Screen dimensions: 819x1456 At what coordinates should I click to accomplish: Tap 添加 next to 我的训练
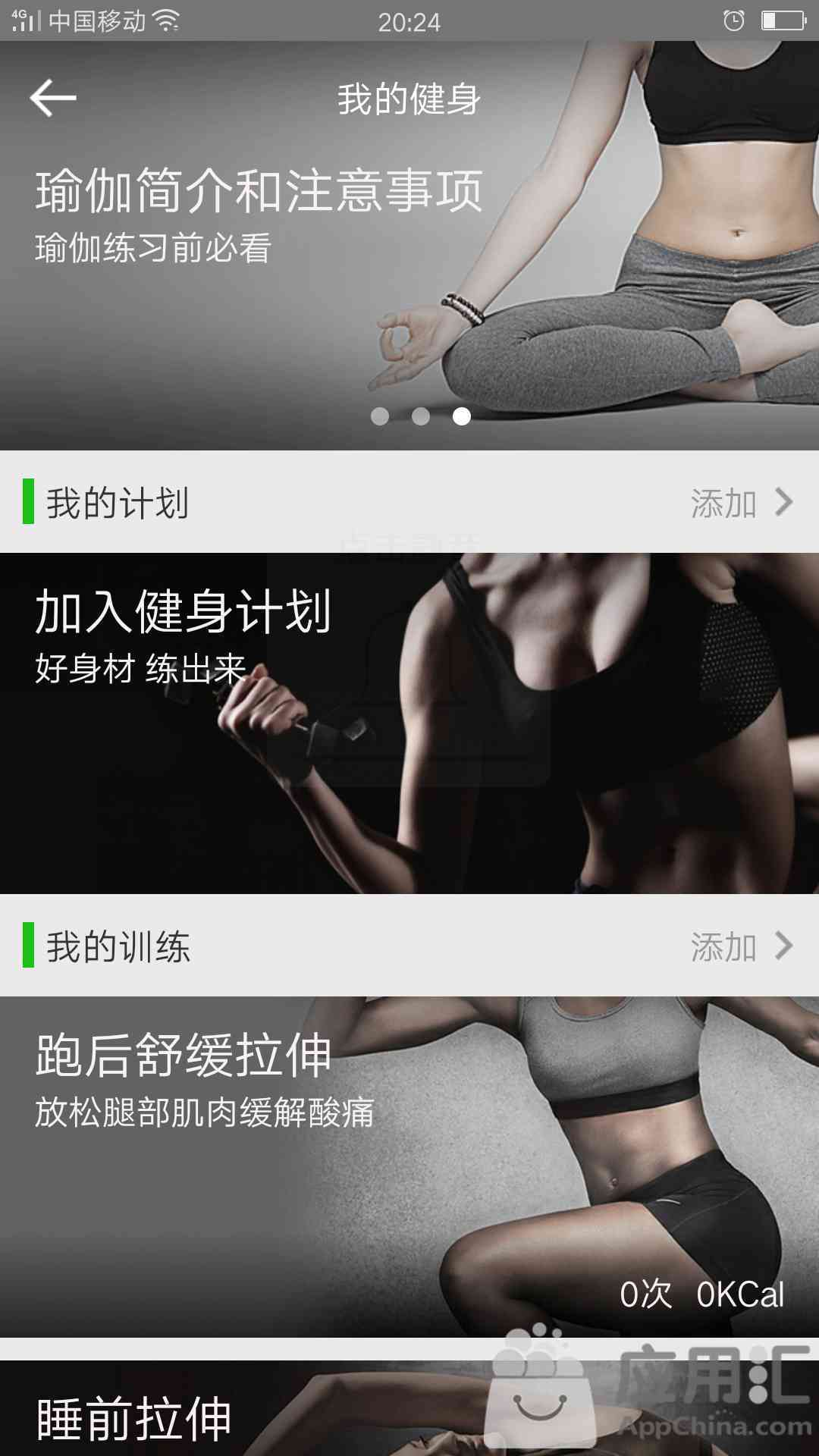coord(740,946)
